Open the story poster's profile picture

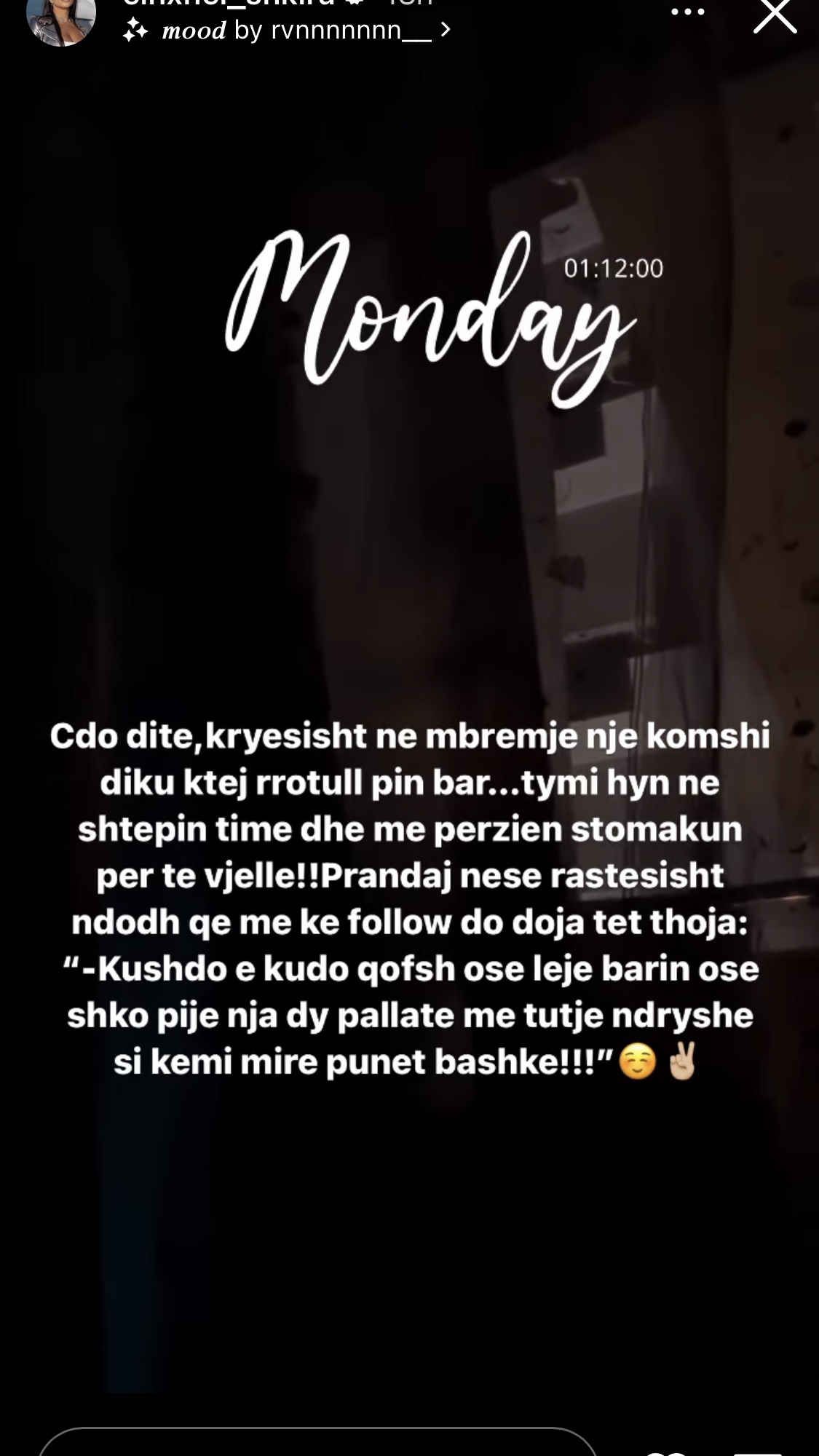click(x=61, y=20)
